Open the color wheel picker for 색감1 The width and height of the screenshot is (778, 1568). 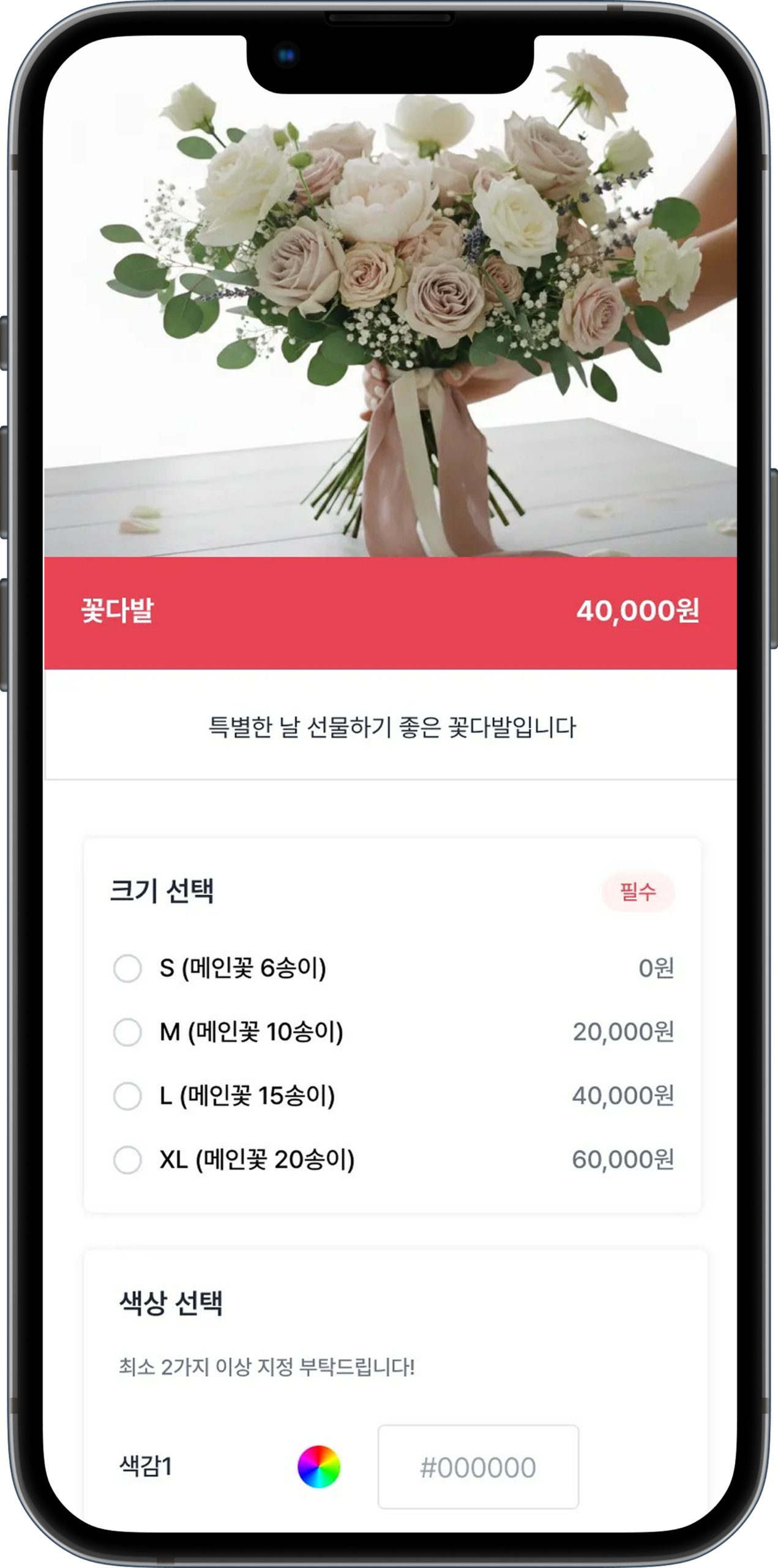point(318,1467)
